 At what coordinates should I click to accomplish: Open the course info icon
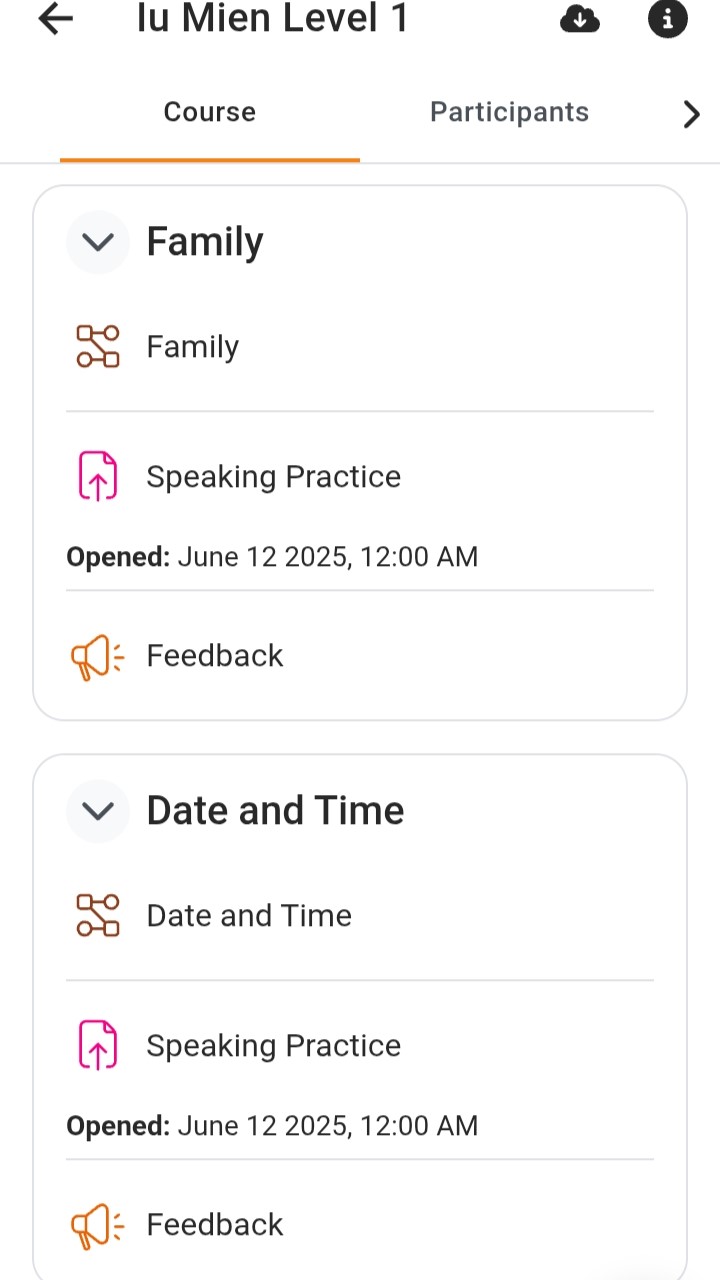pyautogui.click(x=668, y=19)
